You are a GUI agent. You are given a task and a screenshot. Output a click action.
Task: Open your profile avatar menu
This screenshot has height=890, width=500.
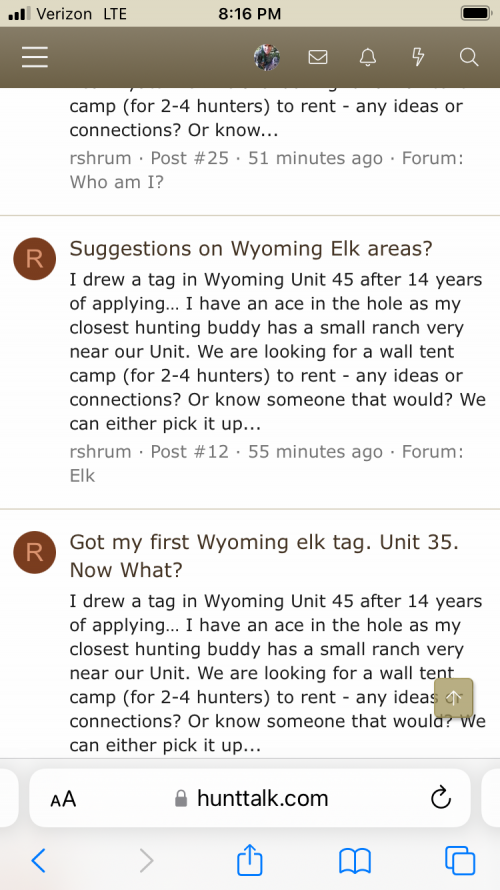(x=267, y=57)
